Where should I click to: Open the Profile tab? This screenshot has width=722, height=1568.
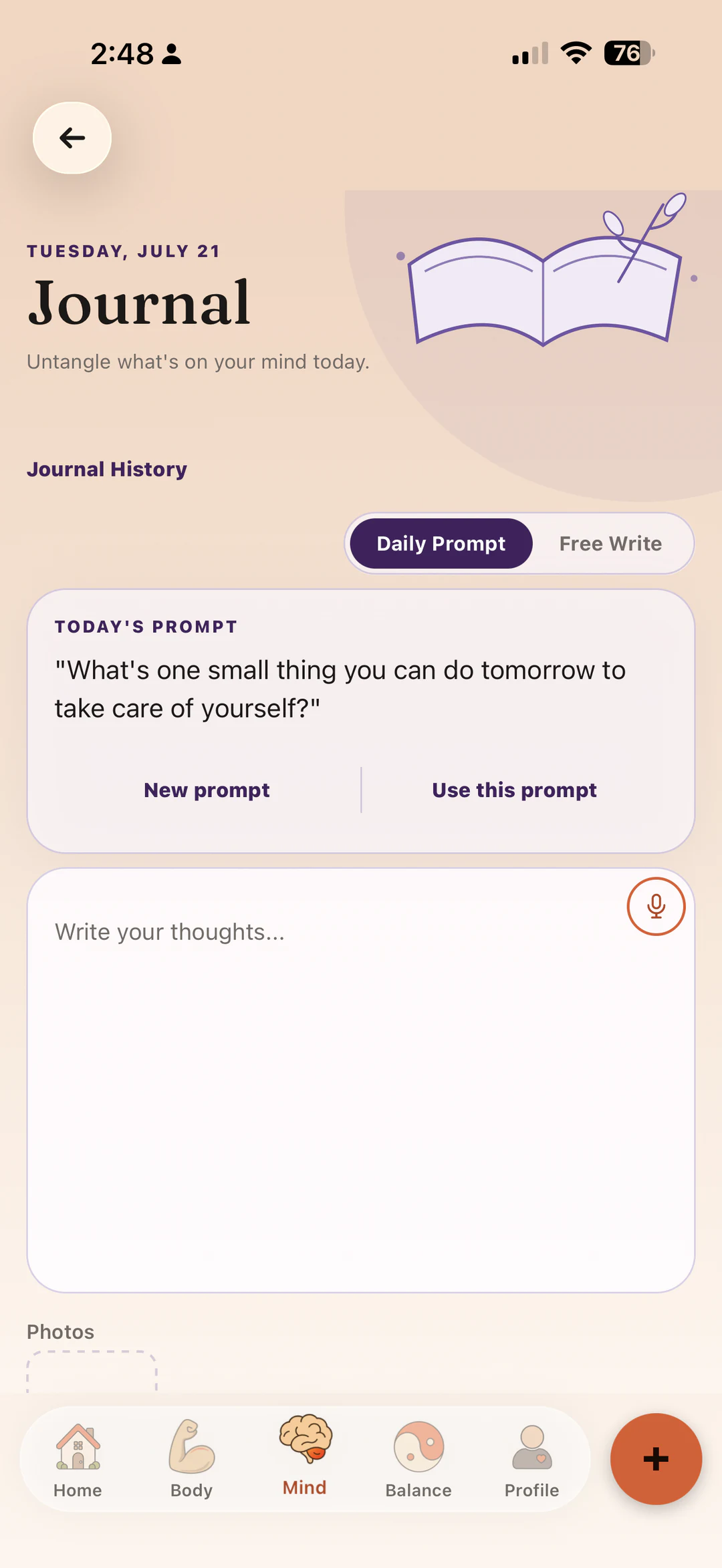(x=532, y=1461)
